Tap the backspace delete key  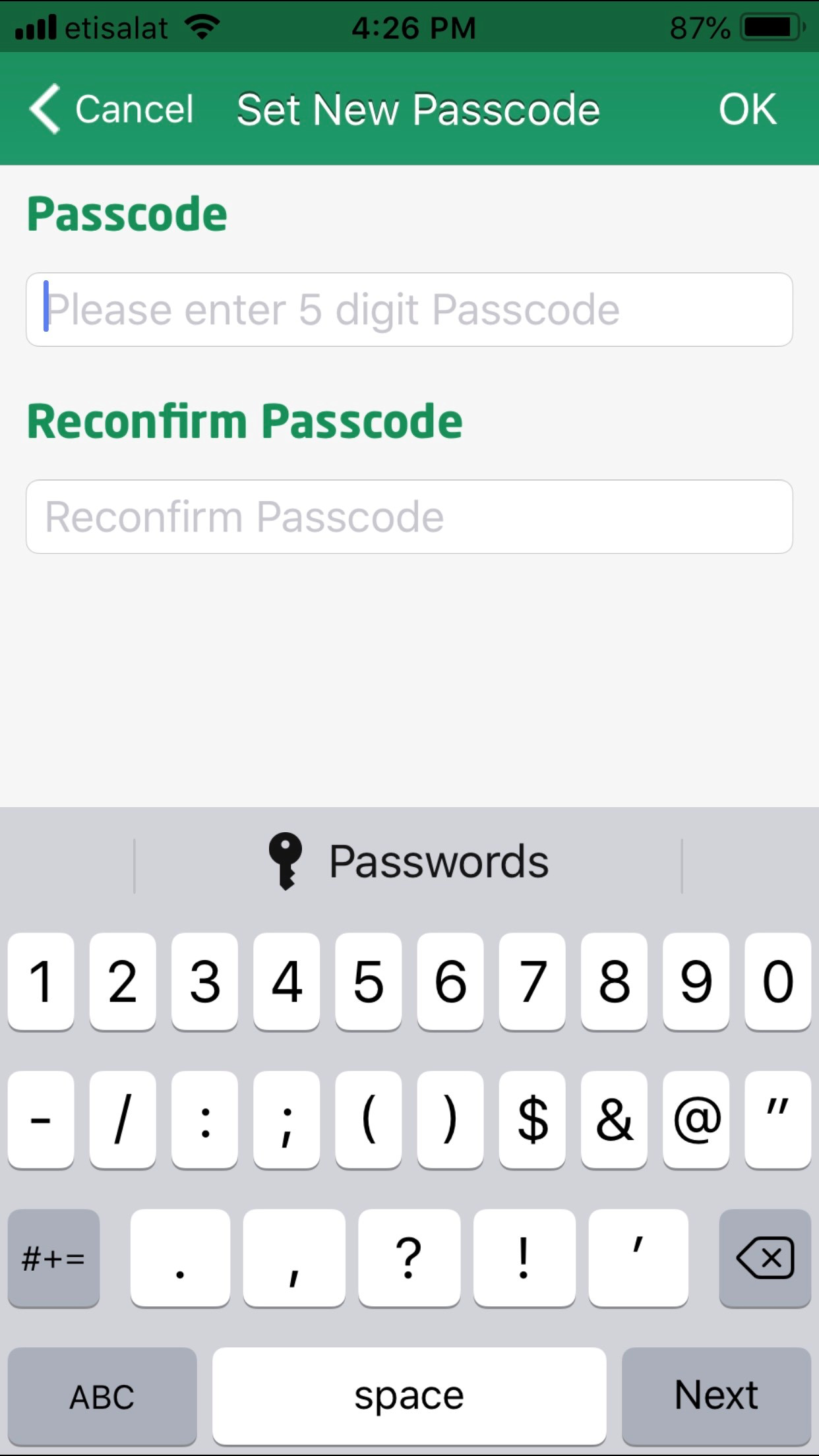coord(766,1256)
